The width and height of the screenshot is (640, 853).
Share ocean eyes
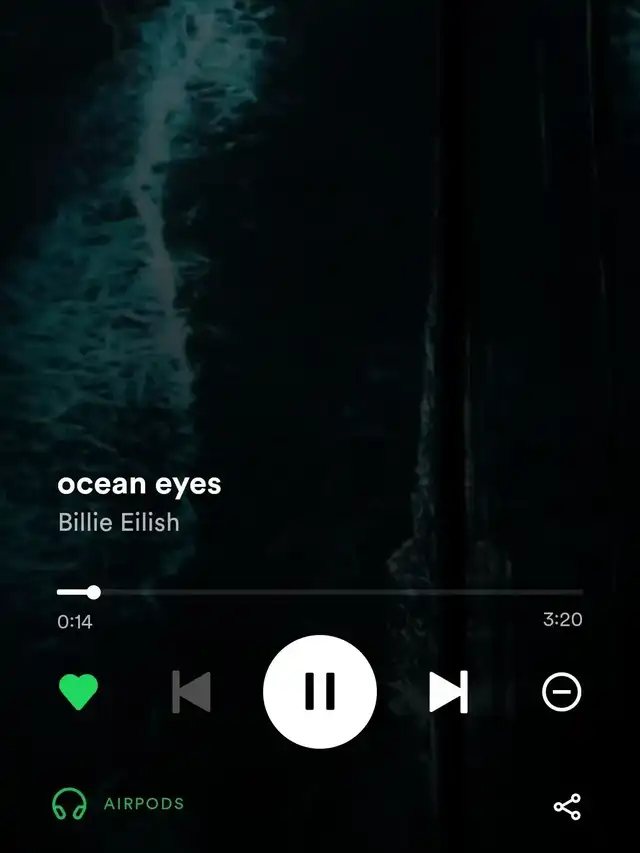click(x=567, y=807)
